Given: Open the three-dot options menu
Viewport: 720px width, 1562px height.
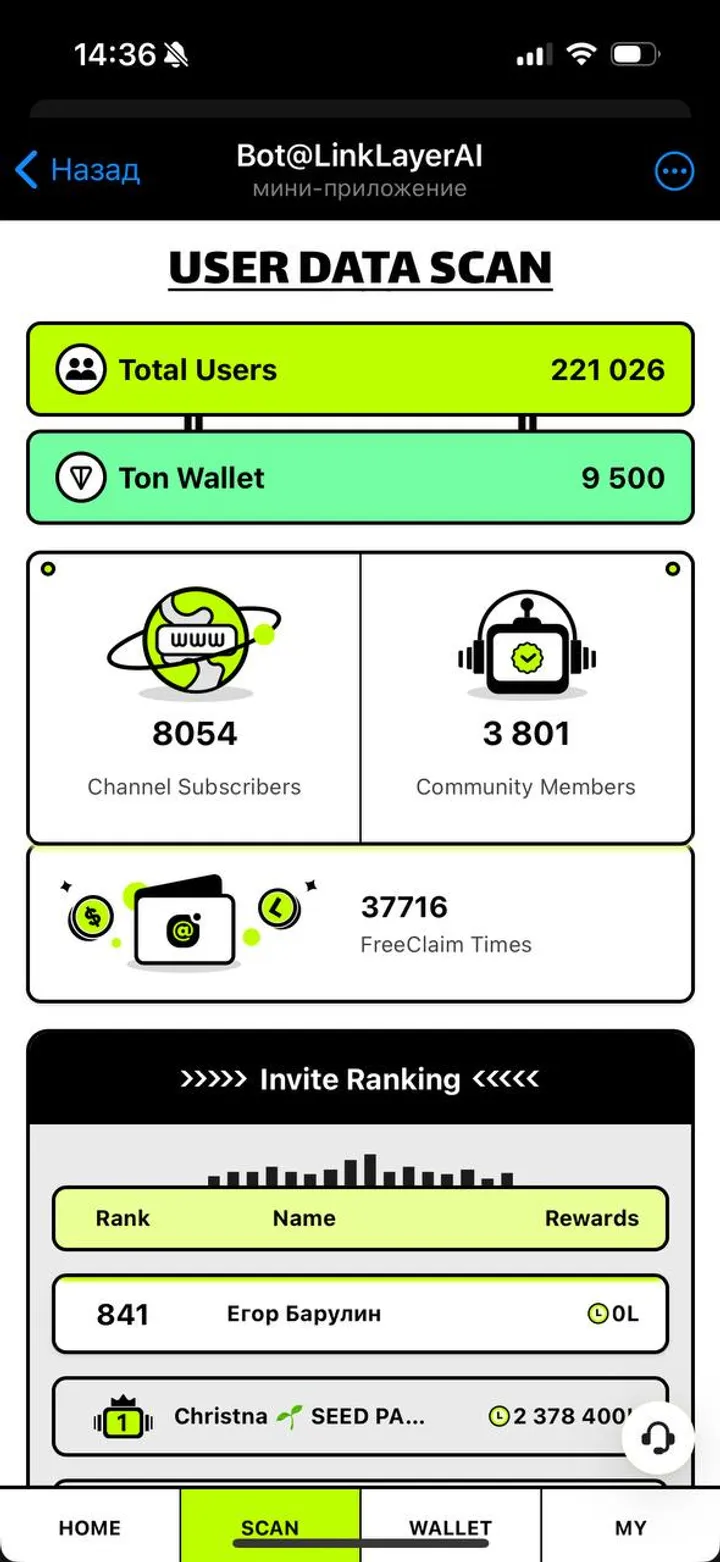Looking at the screenshot, I should tap(674, 171).
